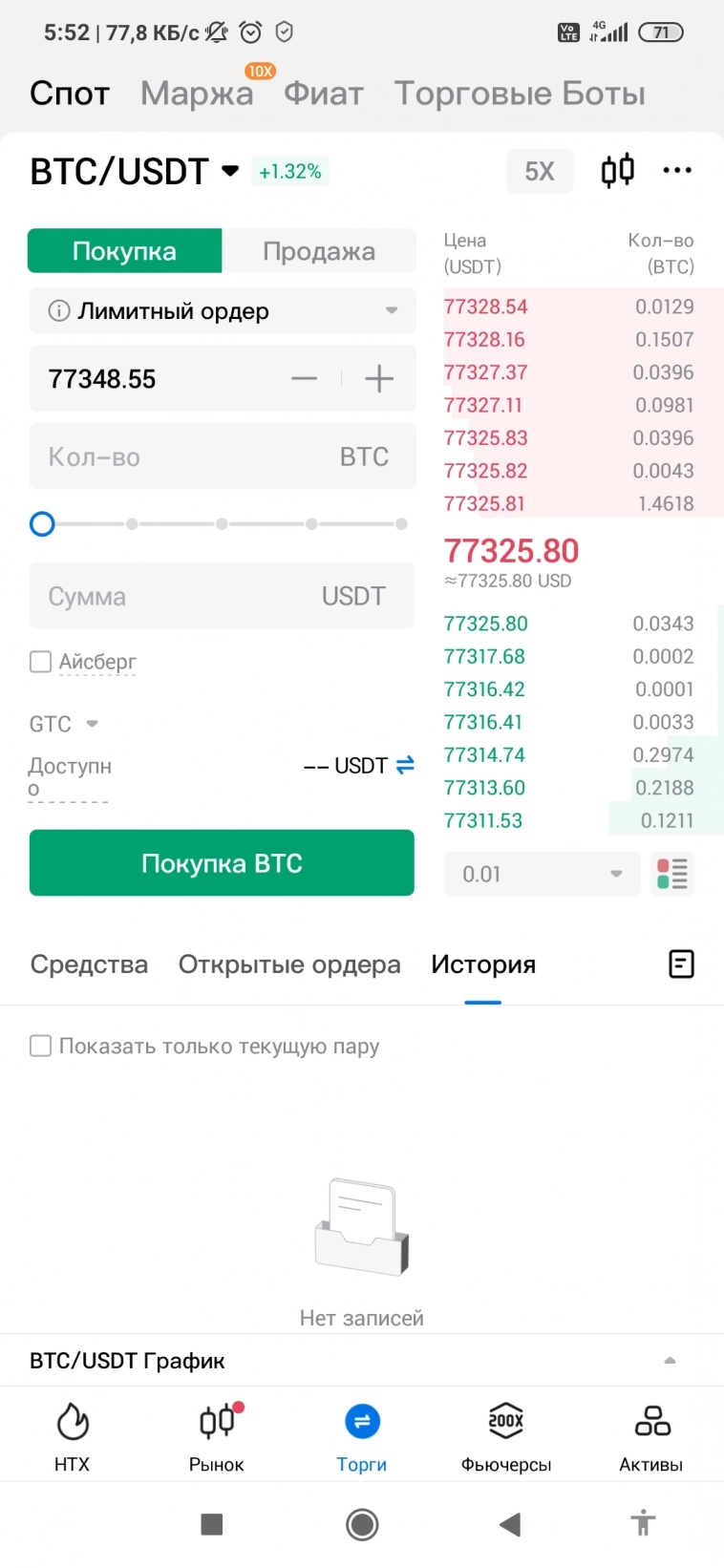Check Показать только текущую пару
The width and height of the screenshot is (724, 1568).
[x=40, y=1046]
